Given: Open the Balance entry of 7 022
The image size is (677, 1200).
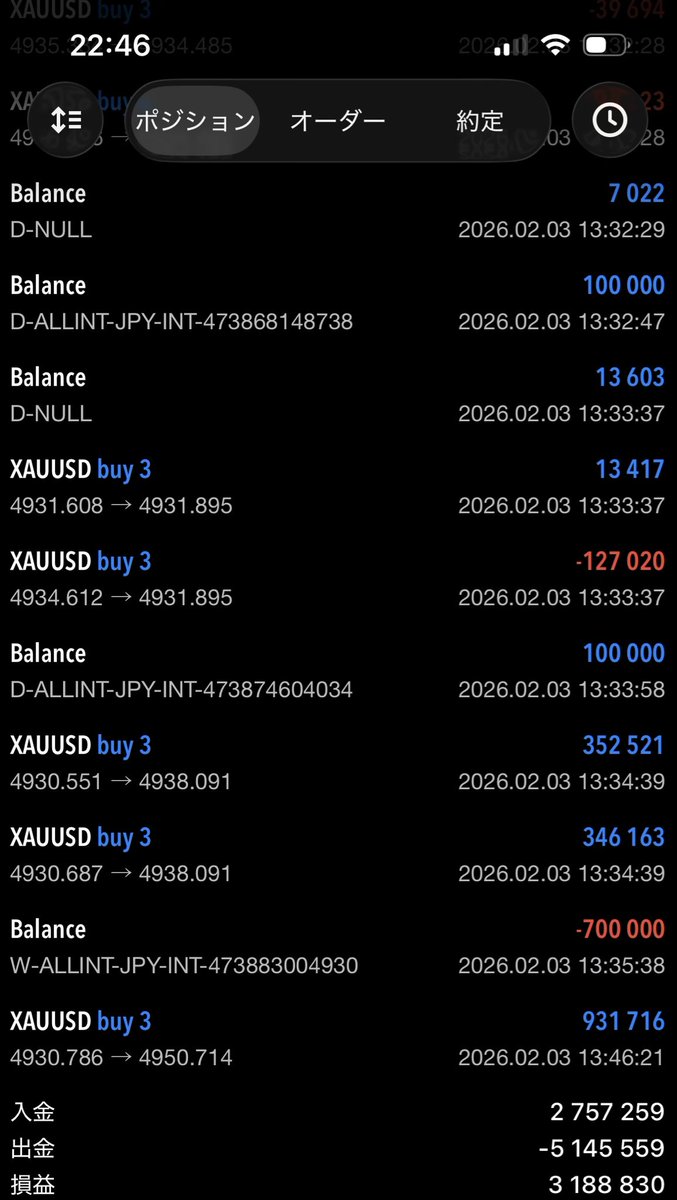Looking at the screenshot, I should pos(338,210).
